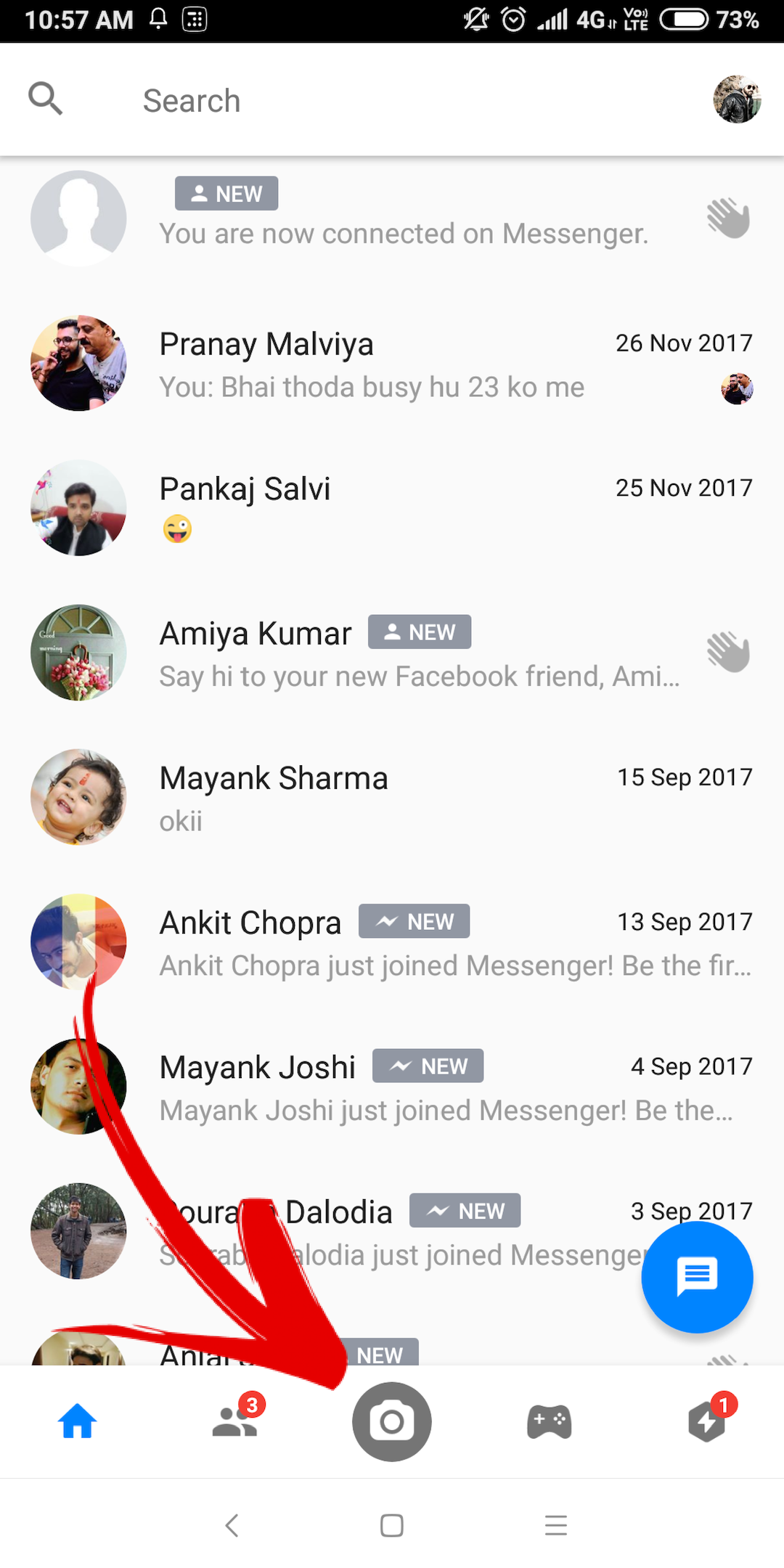This screenshot has width=784, height=1568.
Task: Open Ankit Chopra's conversation
Action: click(392, 942)
